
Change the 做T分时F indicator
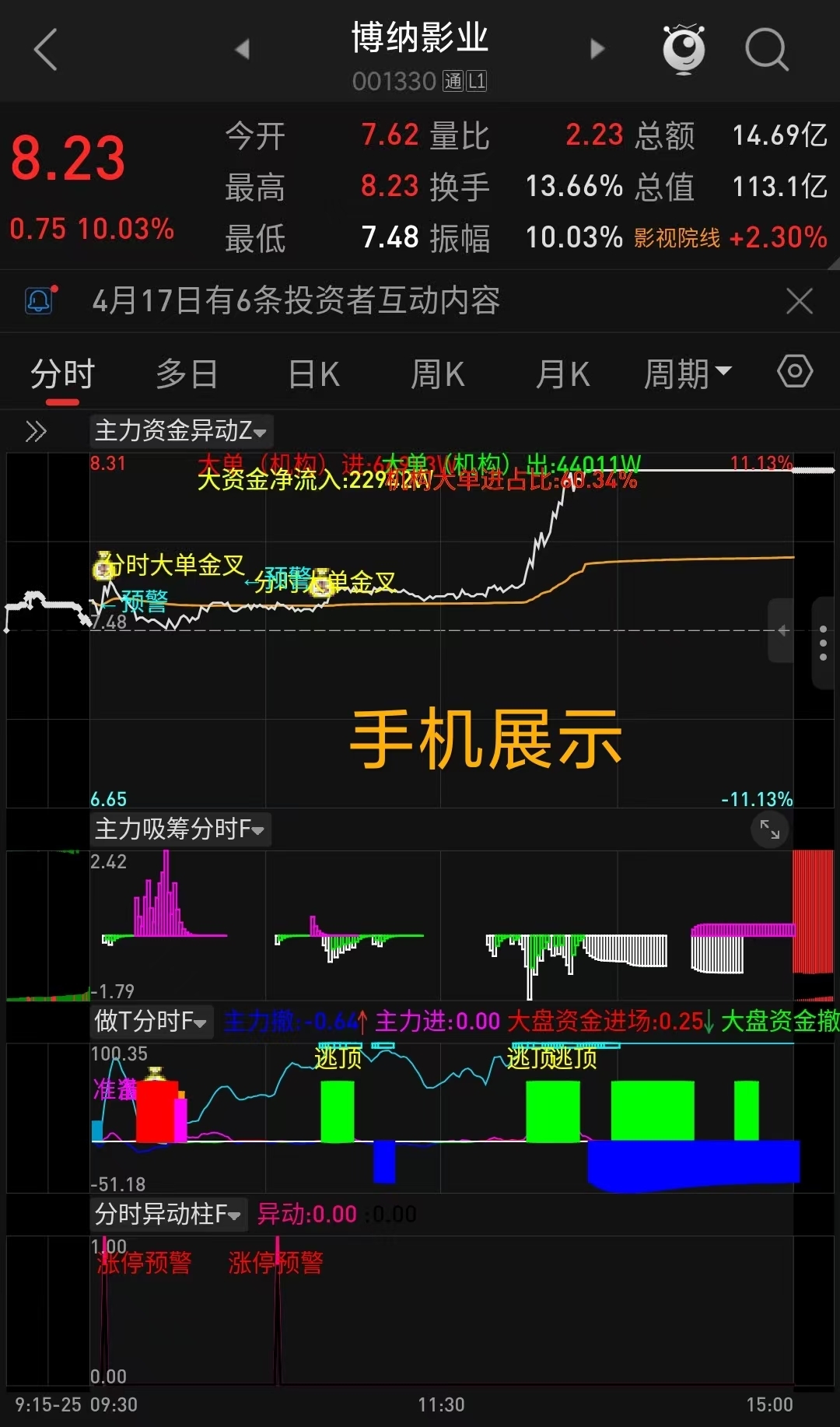(x=151, y=1021)
